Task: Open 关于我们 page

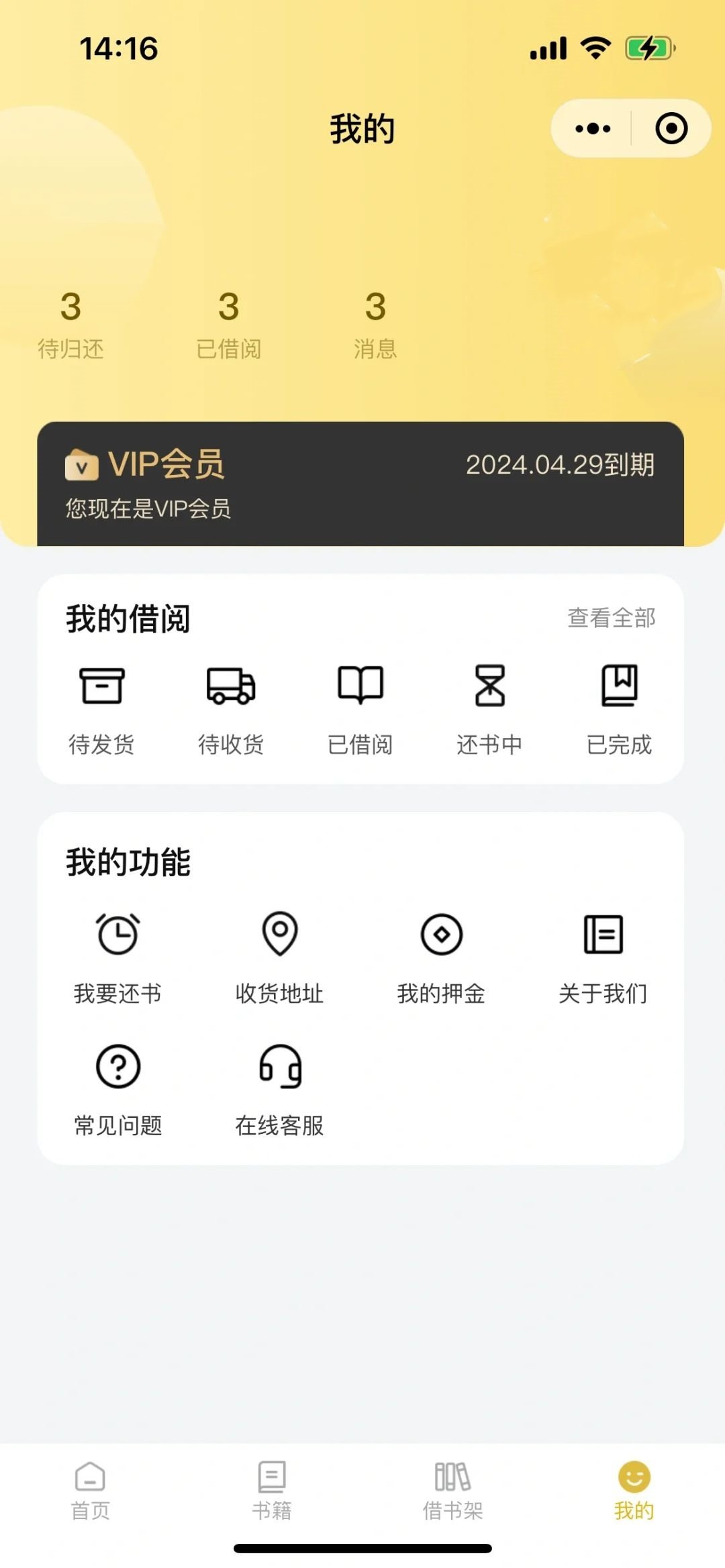Action: coord(603,957)
